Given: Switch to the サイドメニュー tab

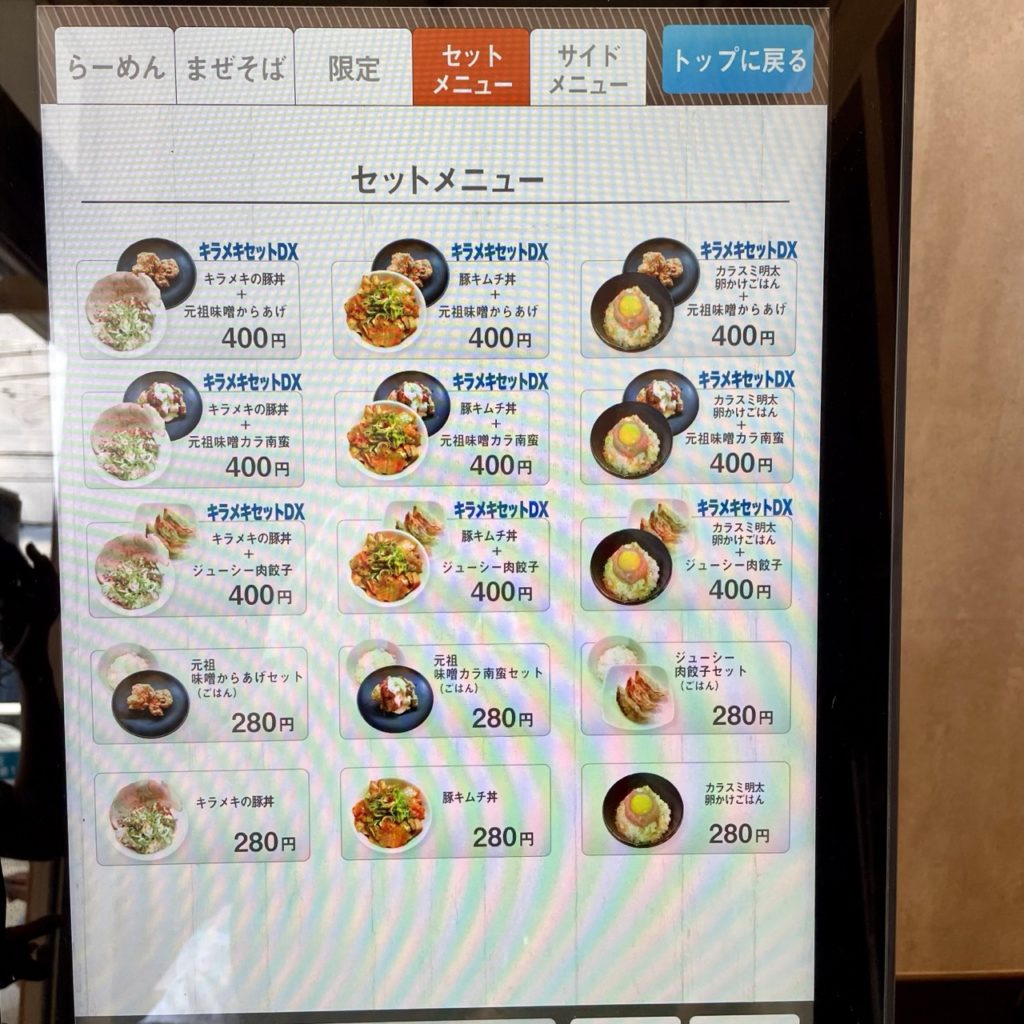Looking at the screenshot, I should pyautogui.click(x=588, y=68).
